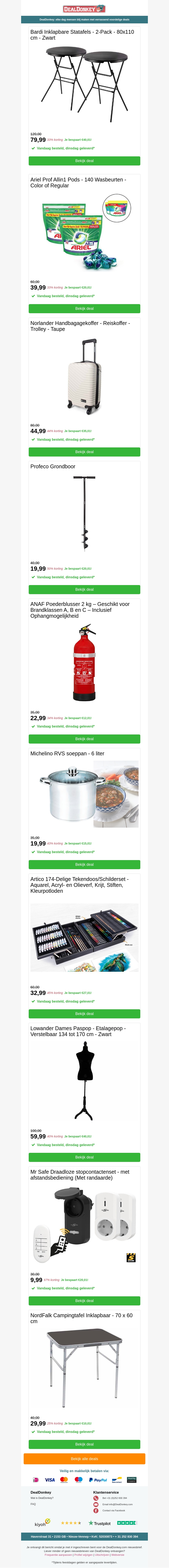This screenshot has width=169, height=1568.
Task: Open the Lowander Dames Paspop deal button
Action: point(84,1157)
